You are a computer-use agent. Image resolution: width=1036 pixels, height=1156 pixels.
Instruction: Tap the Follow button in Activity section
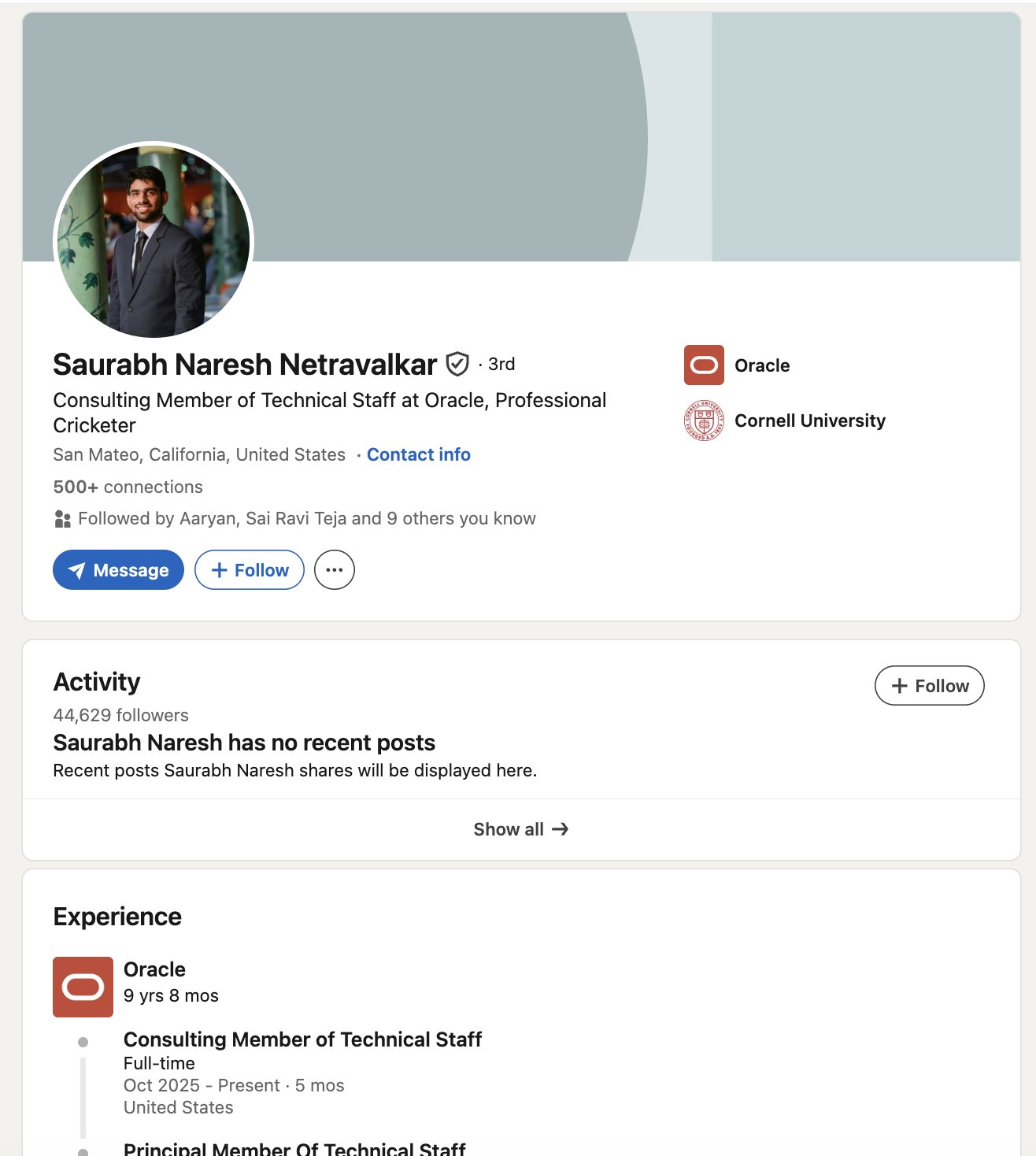pyautogui.click(x=929, y=686)
